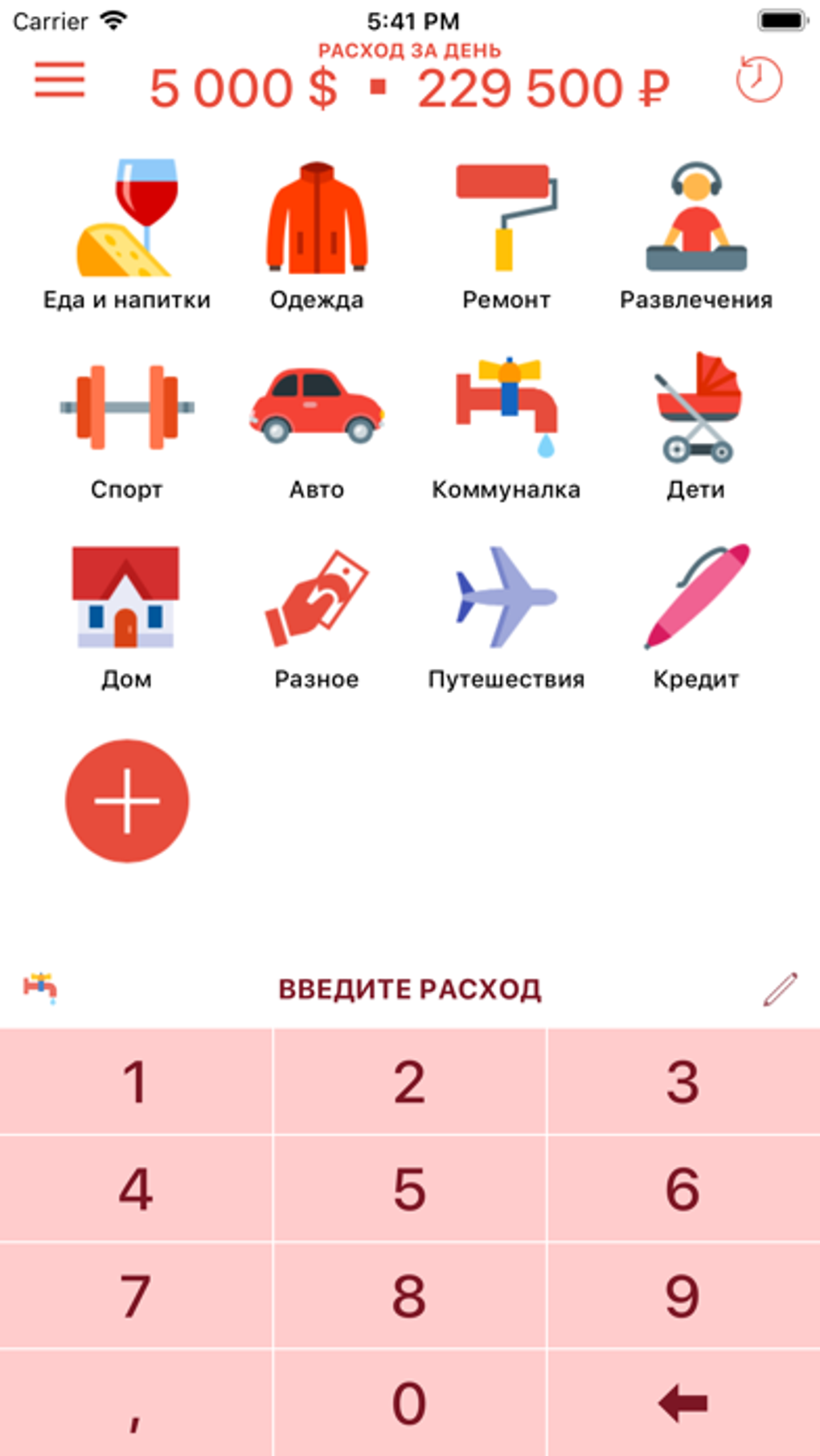The width and height of the screenshot is (820, 1456).
Task: Open the hamburger menu
Action: [59, 80]
